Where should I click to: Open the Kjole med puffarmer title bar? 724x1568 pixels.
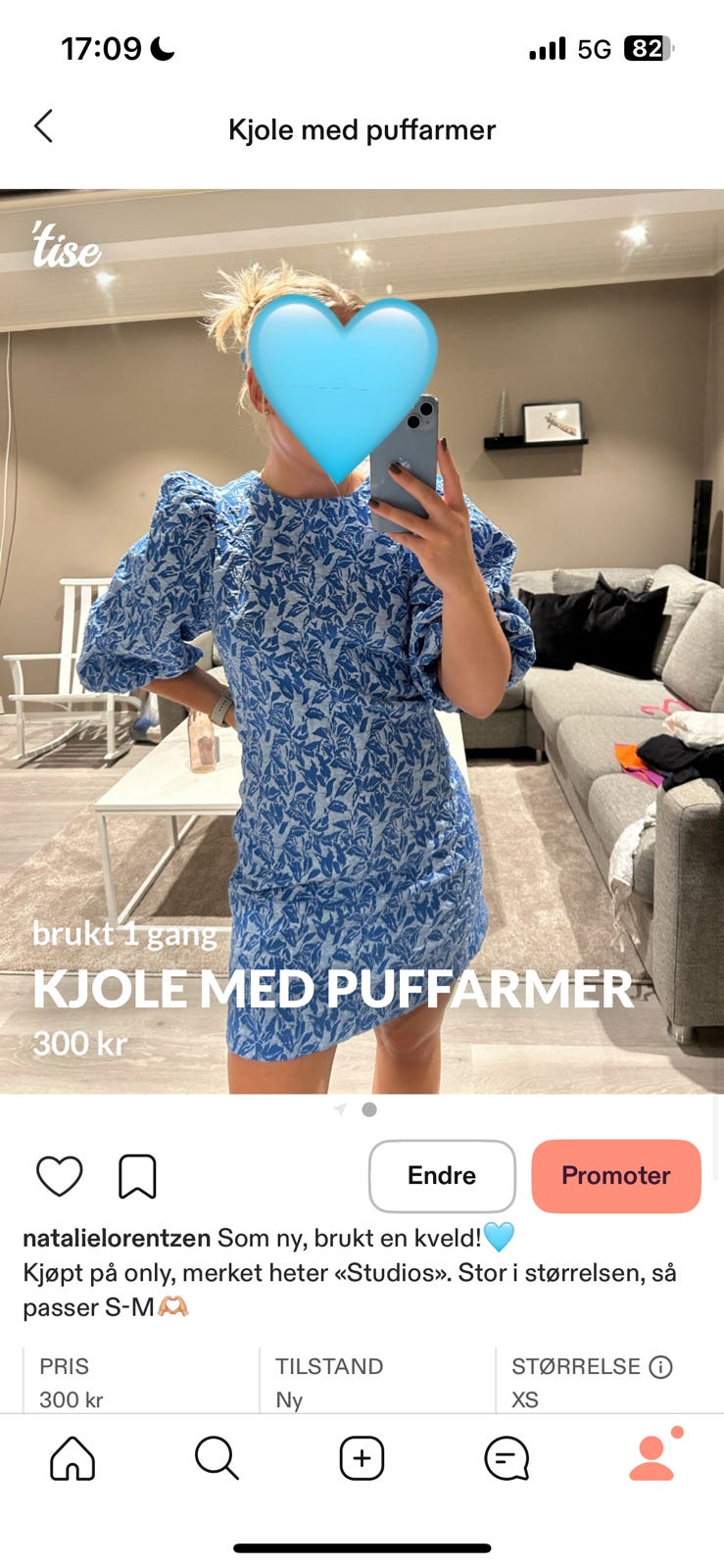[362, 128]
